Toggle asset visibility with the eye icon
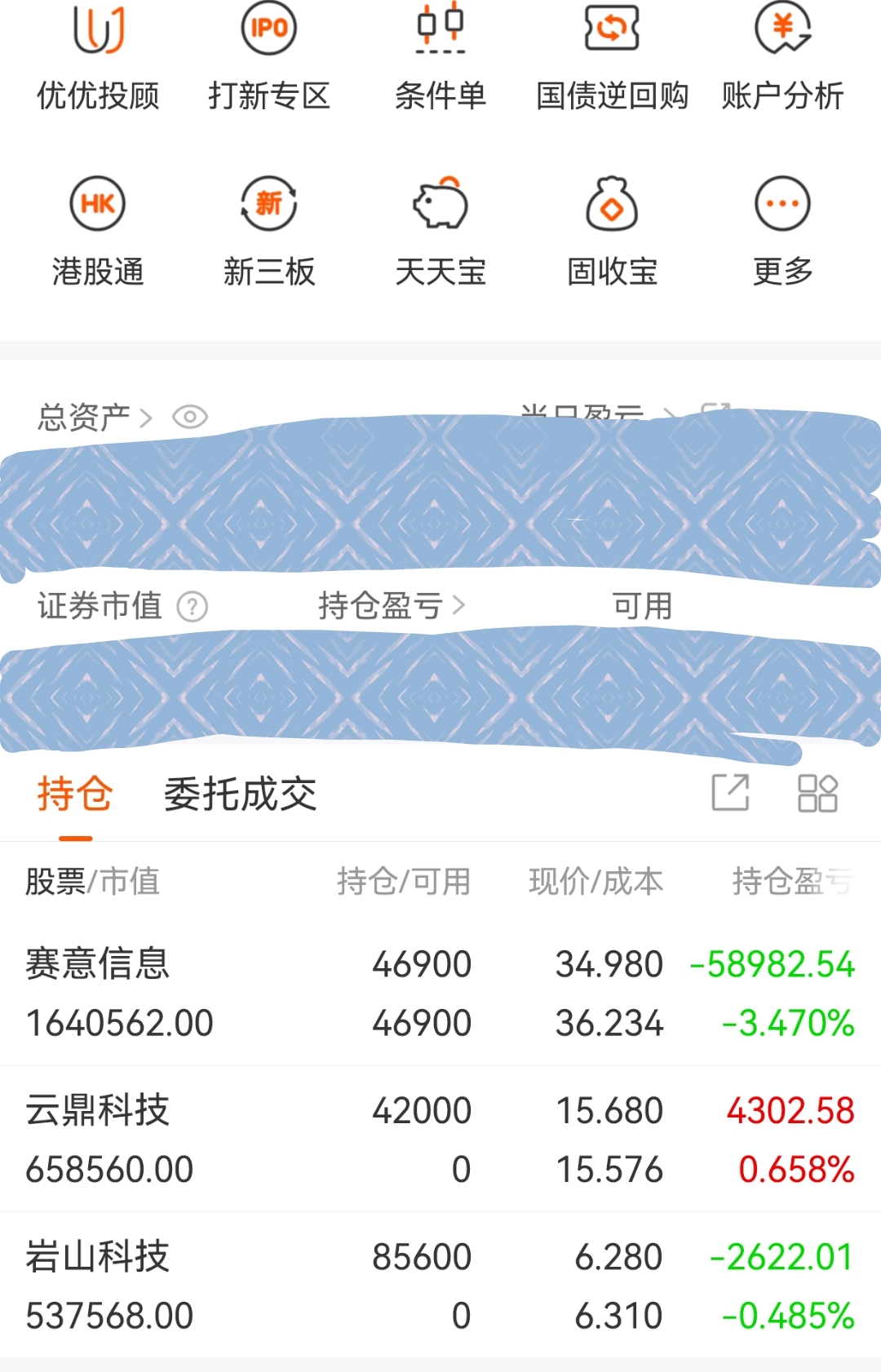881x1372 pixels. 190,417
